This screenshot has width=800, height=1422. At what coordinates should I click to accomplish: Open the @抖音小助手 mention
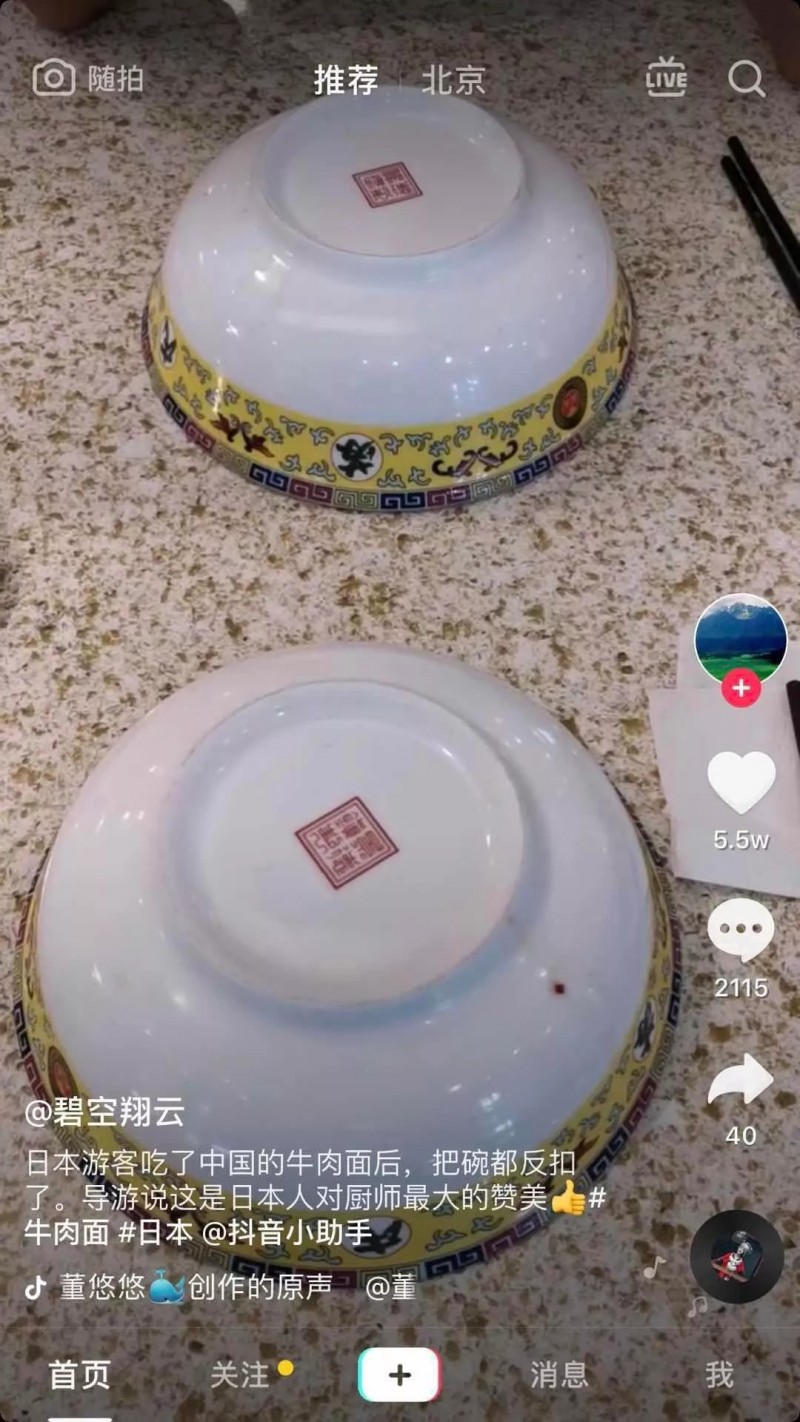[288, 1232]
